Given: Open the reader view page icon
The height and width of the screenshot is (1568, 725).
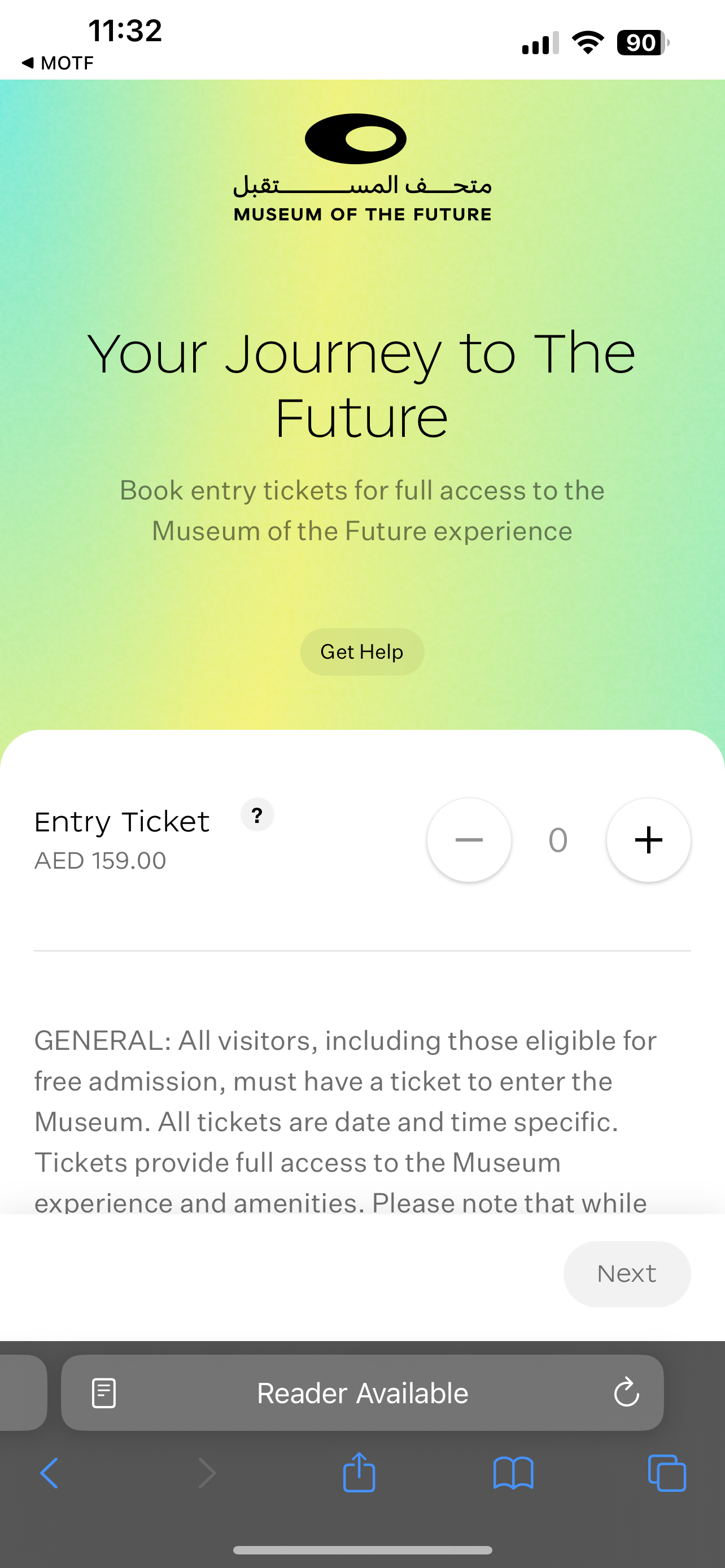Looking at the screenshot, I should [103, 1392].
